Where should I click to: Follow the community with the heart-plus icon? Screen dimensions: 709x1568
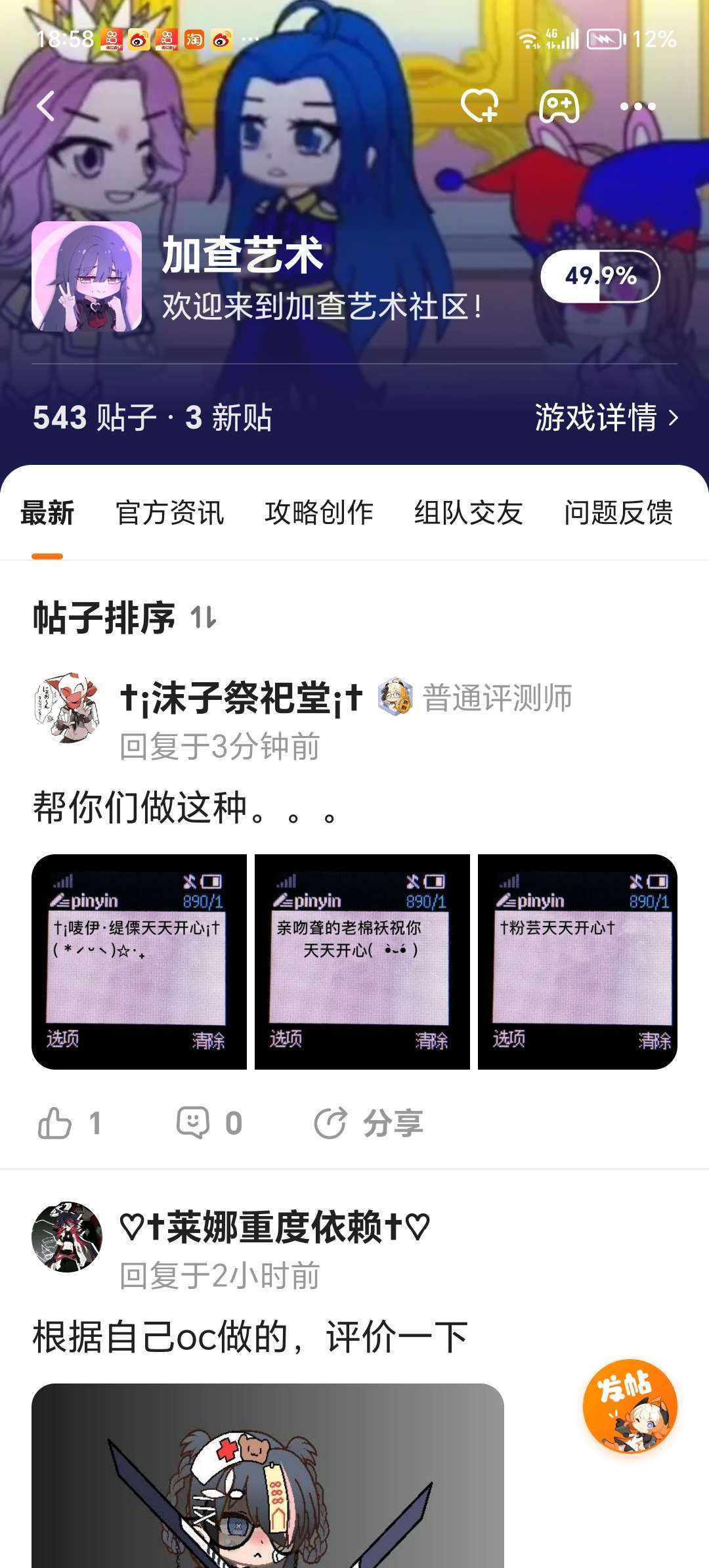[479, 106]
